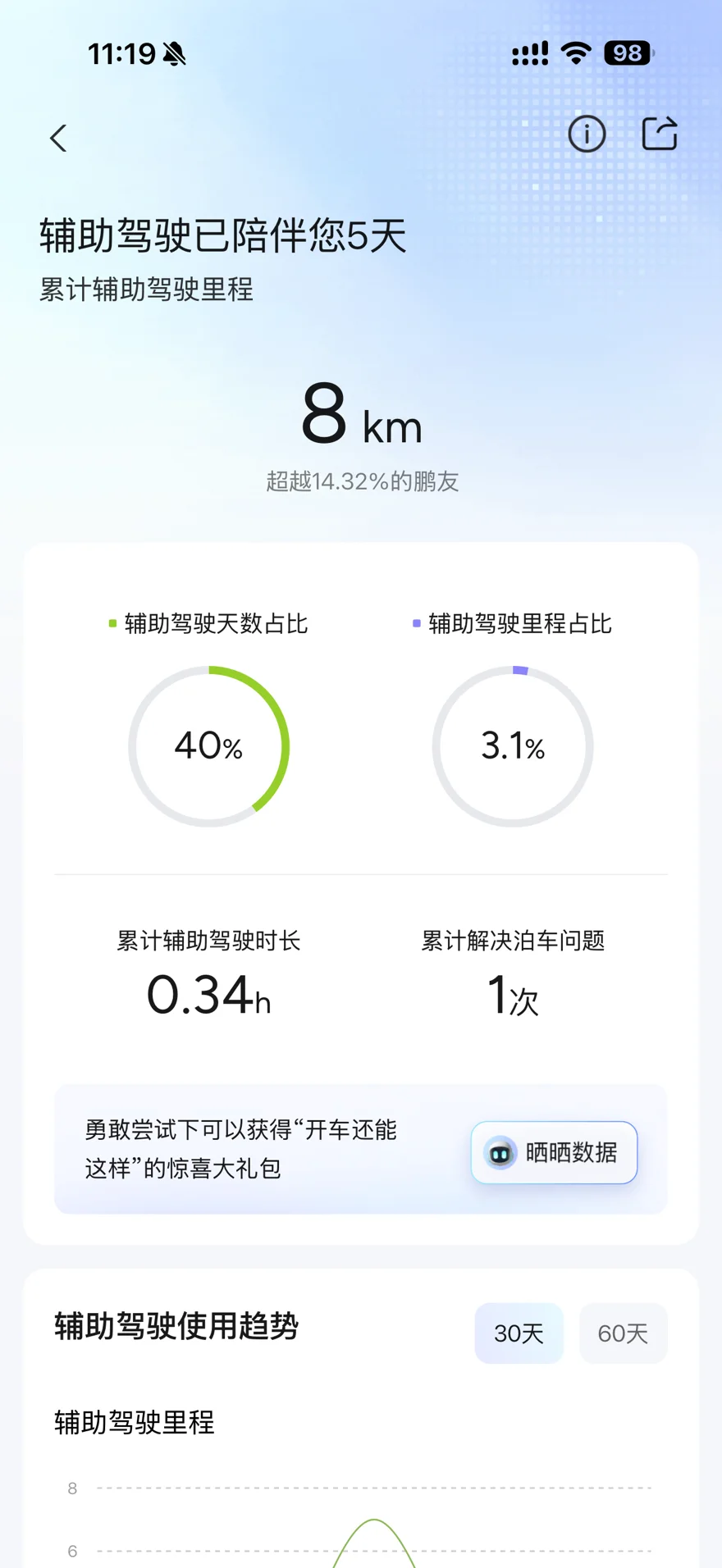The image size is (722, 1568).
Task: Tap the 晒晒数据 button
Action: pos(554,1152)
